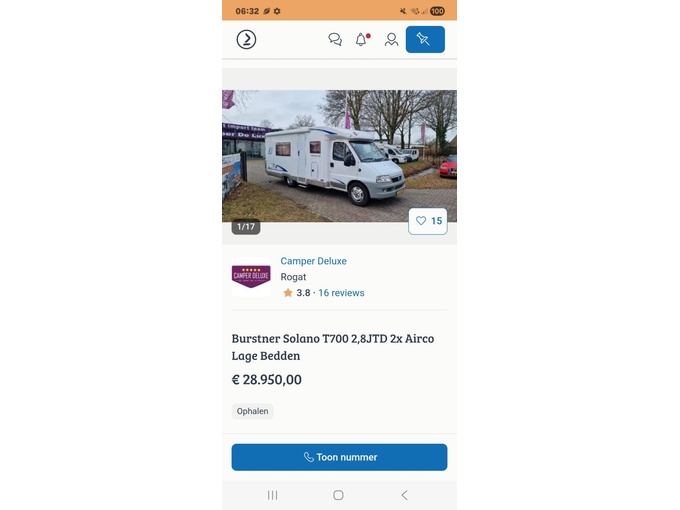Save this camper to favorites
This screenshot has height=510, width=680.
tap(428, 221)
